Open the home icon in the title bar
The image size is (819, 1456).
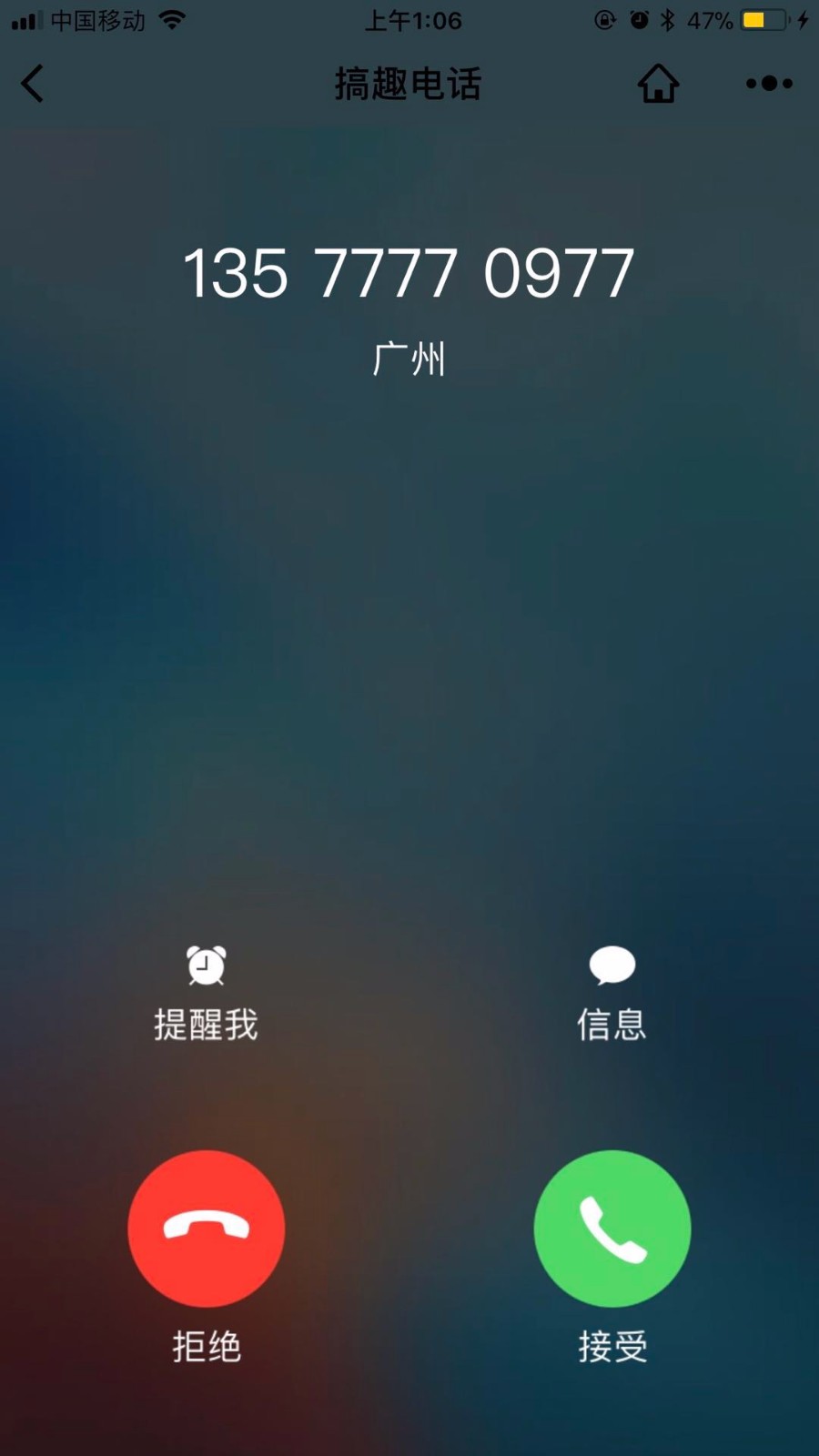tap(658, 84)
